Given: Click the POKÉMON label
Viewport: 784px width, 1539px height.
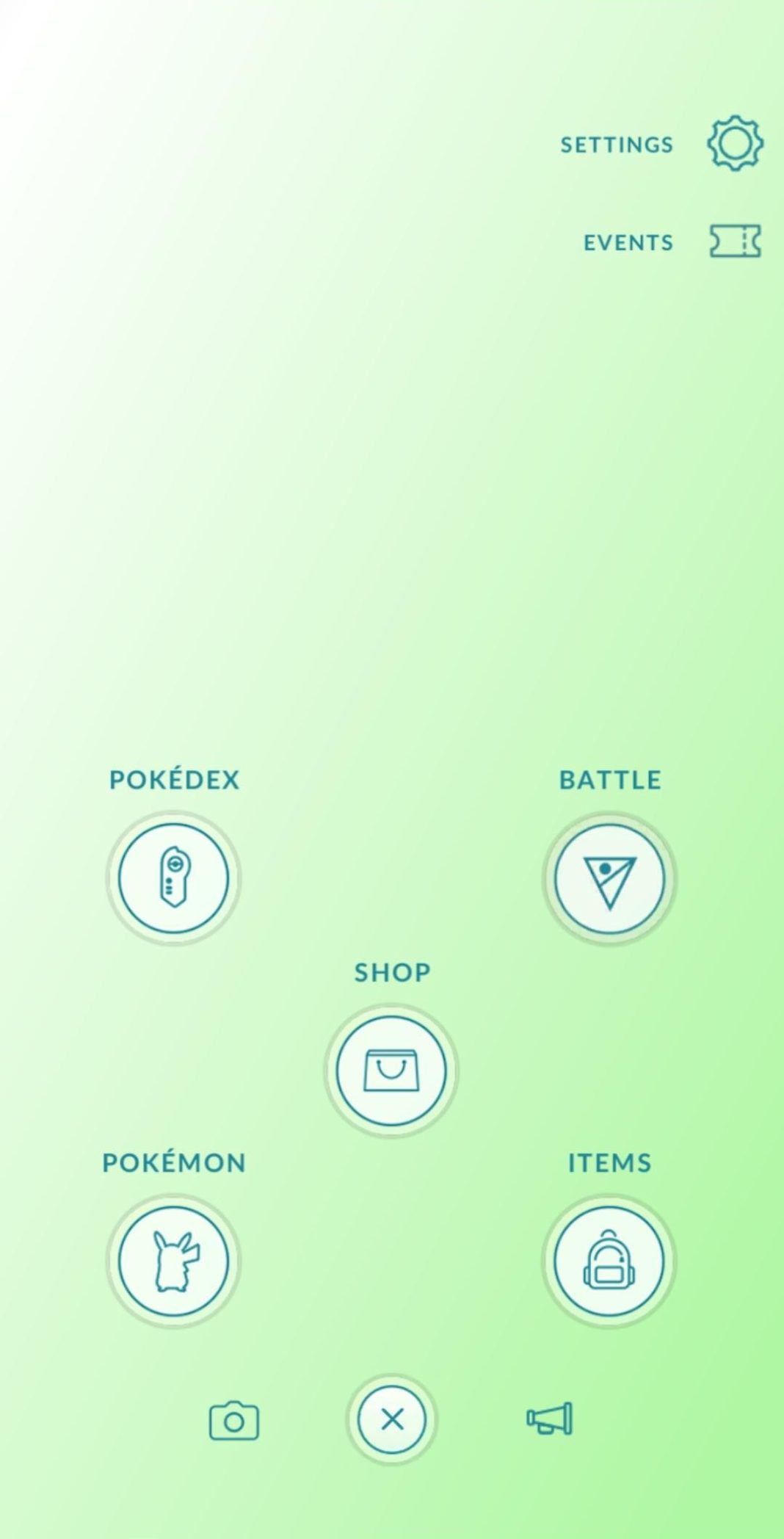Looking at the screenshot, I should coord(173,1163).
